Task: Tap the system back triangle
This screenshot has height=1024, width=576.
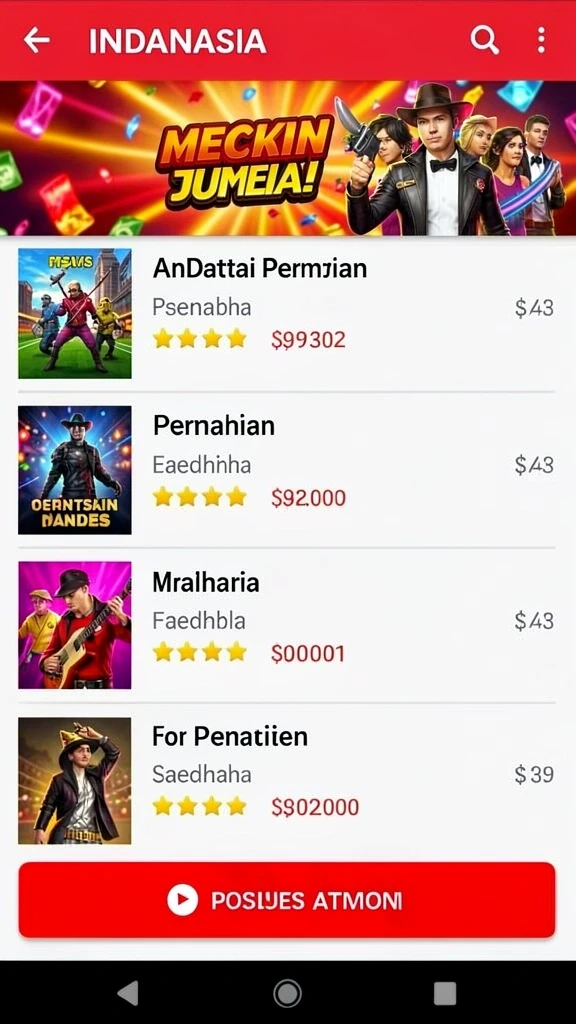Action: pos(128,993)
